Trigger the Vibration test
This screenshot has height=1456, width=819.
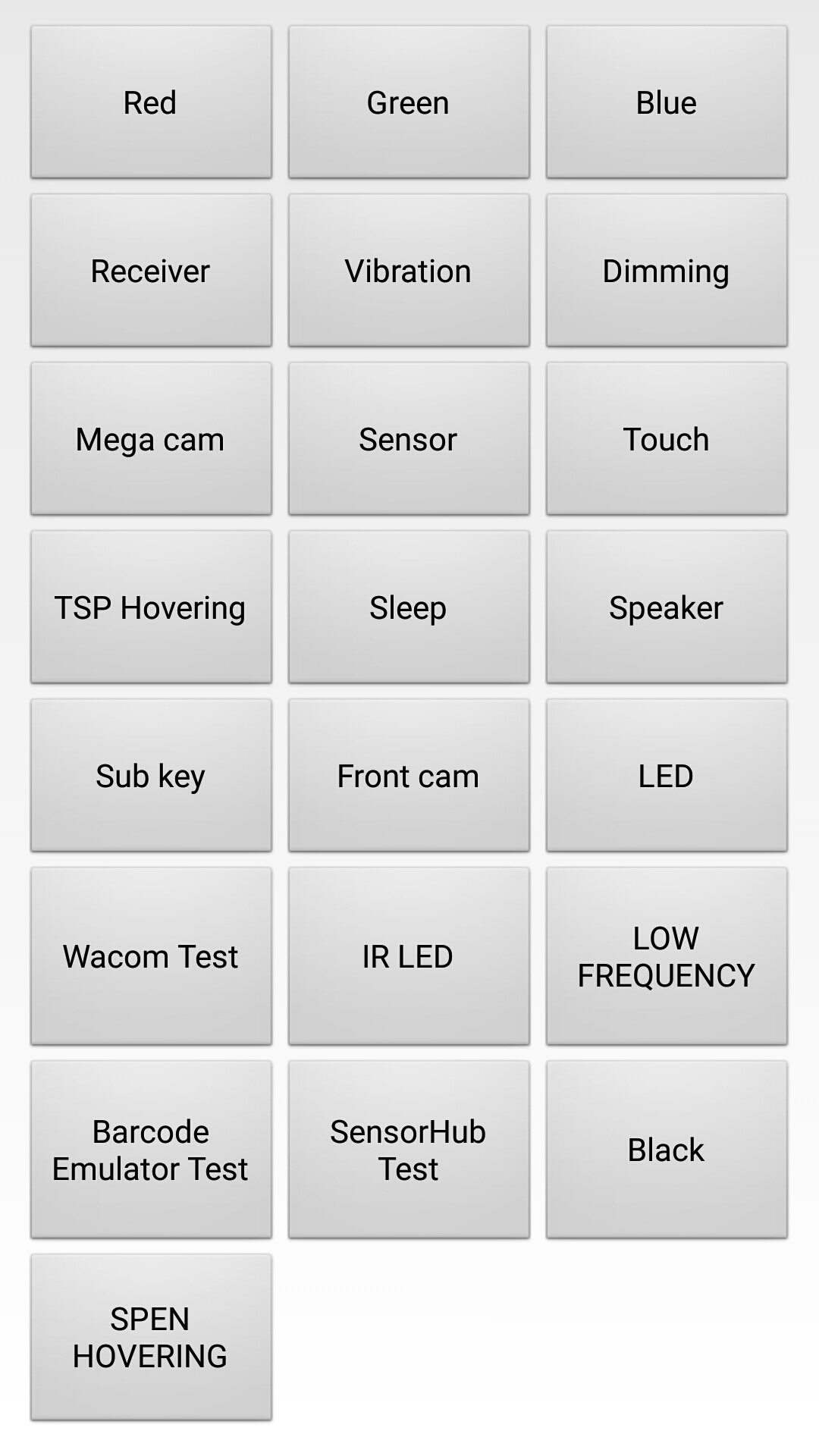pos(409,271)
